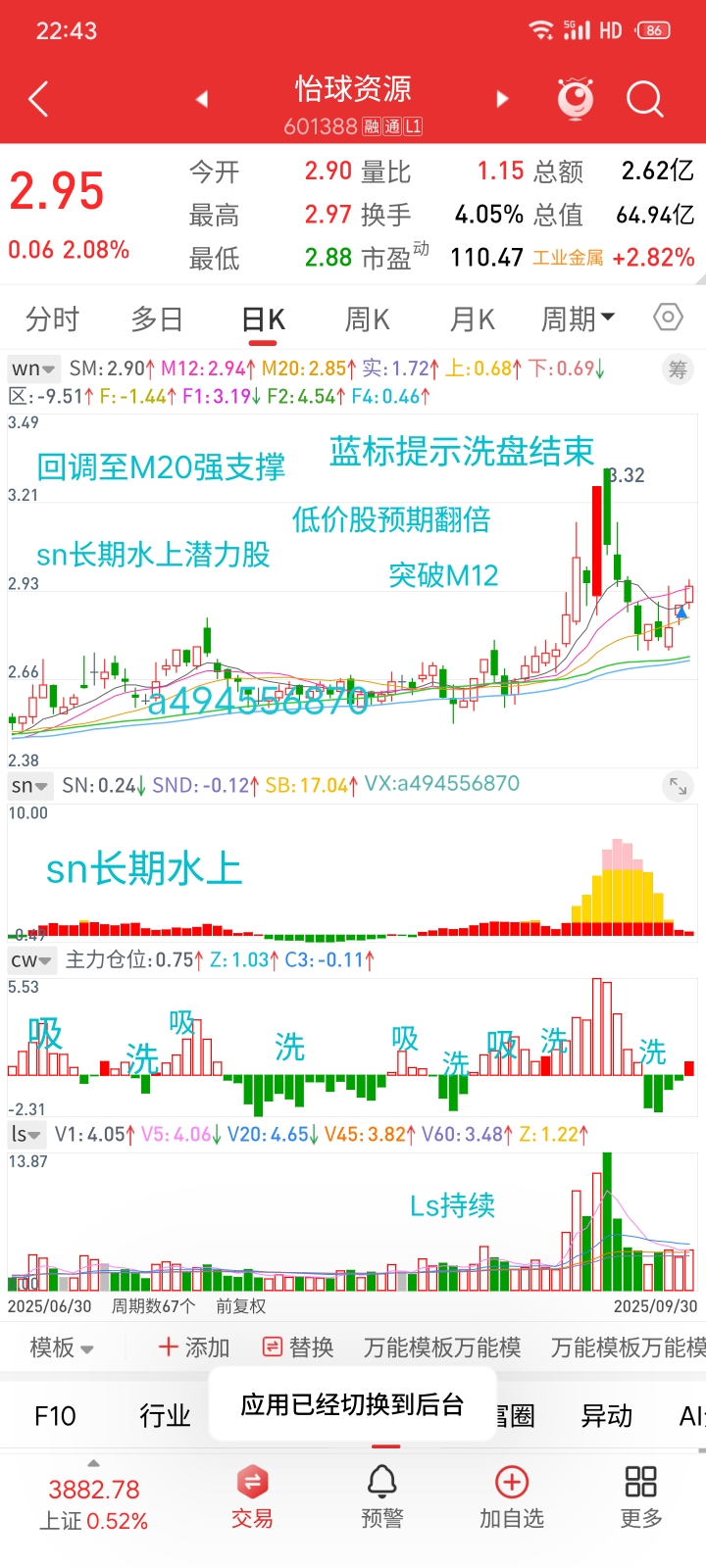Add this stock to 加自选 watchlist
The image size is (706, 1568).
(511, 1496)
